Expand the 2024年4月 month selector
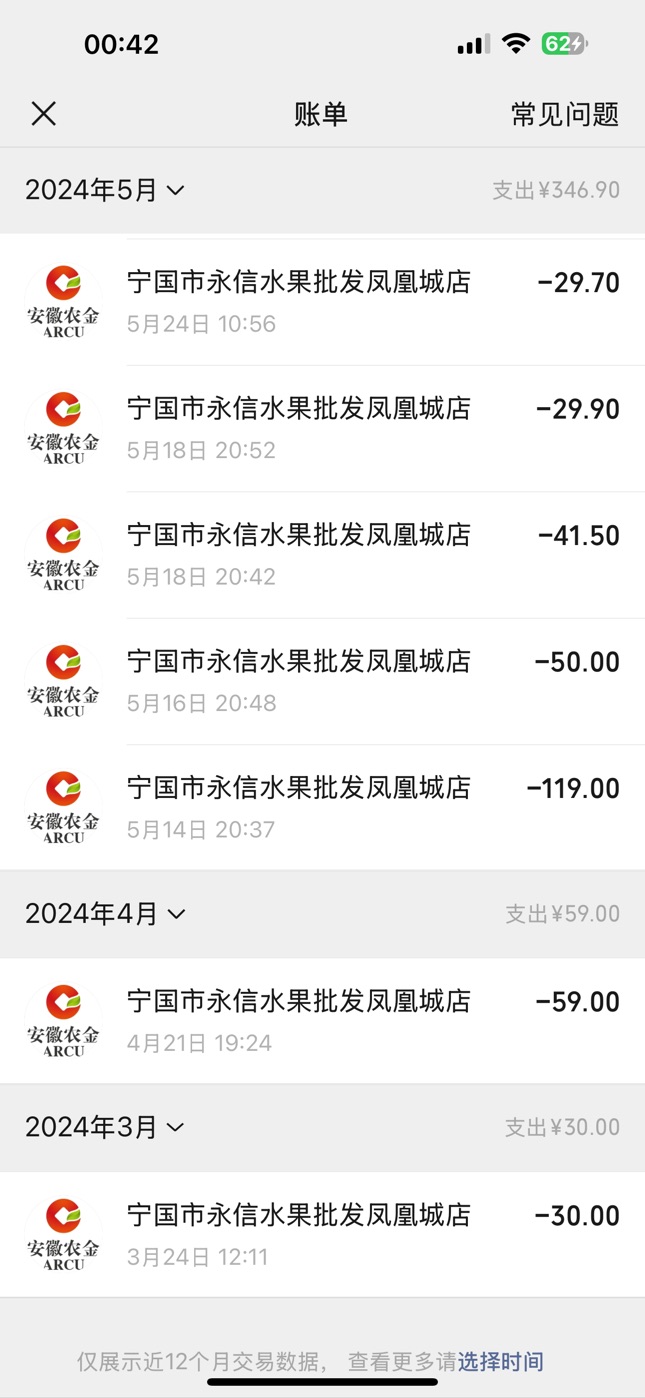Viewport: 645px width, 1398px height. [105, 914]
